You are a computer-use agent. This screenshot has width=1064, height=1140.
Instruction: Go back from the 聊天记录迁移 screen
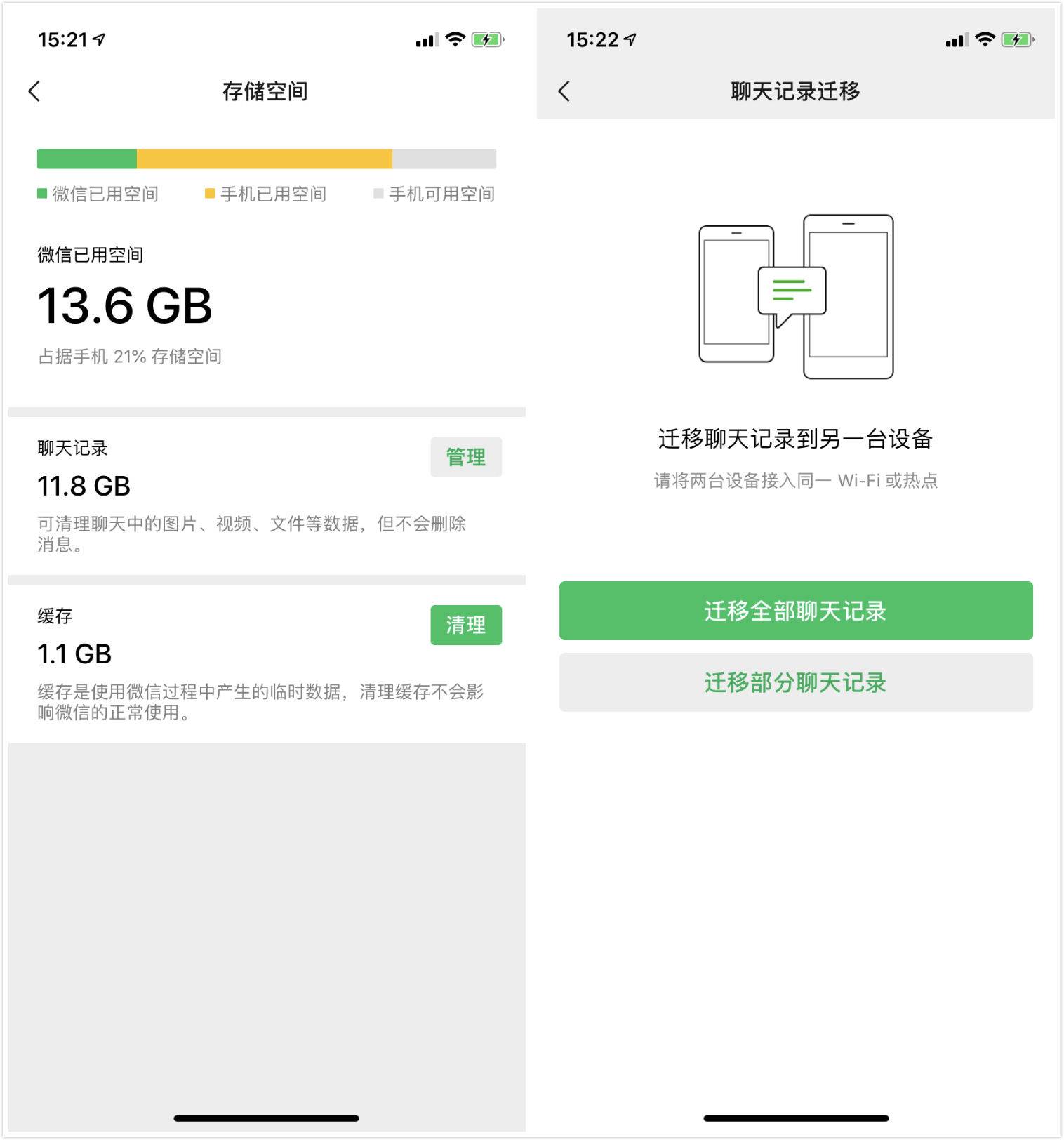pos(564,91)
